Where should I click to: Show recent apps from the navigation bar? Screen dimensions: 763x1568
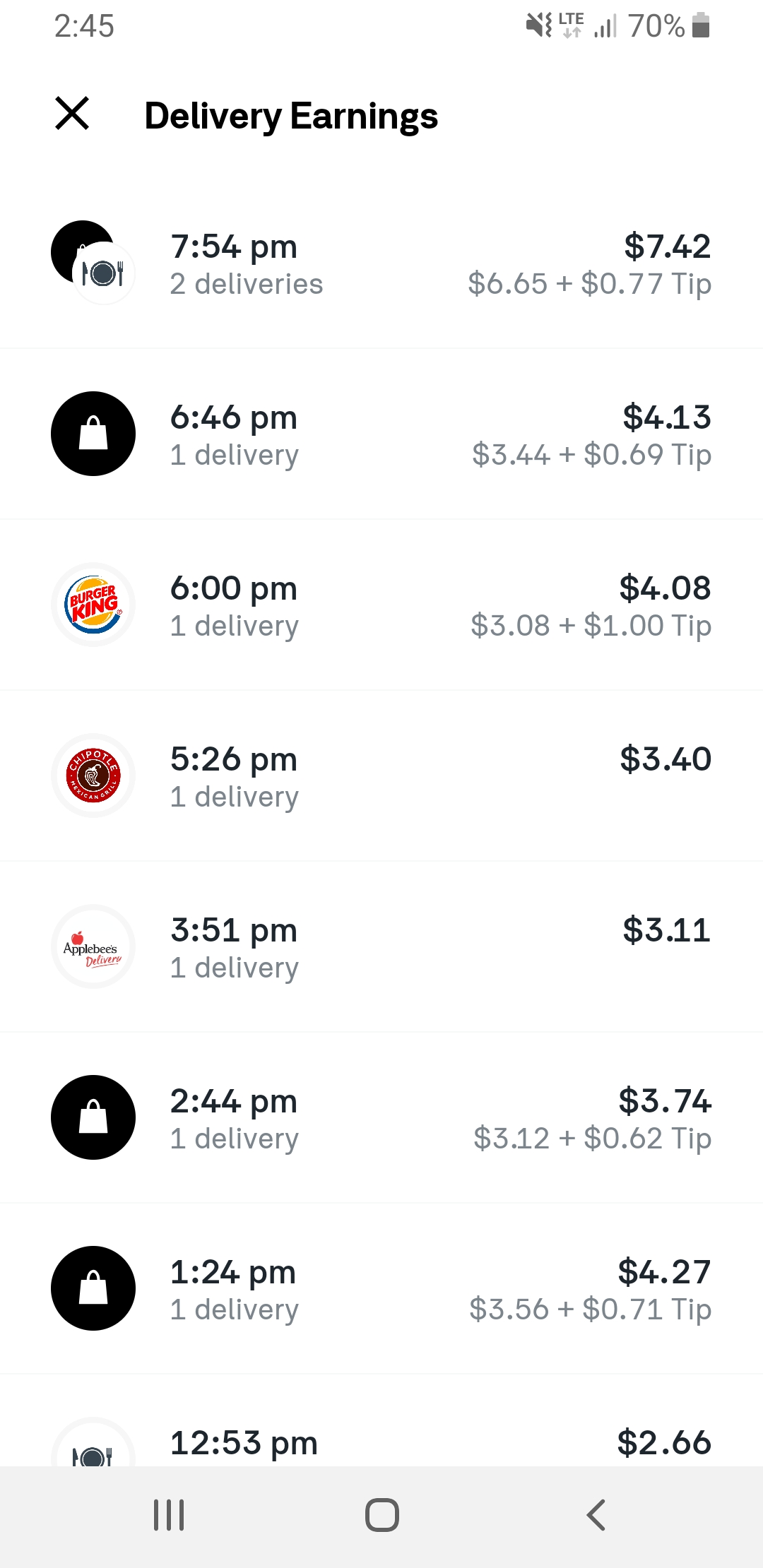(x=169, y=1515)
